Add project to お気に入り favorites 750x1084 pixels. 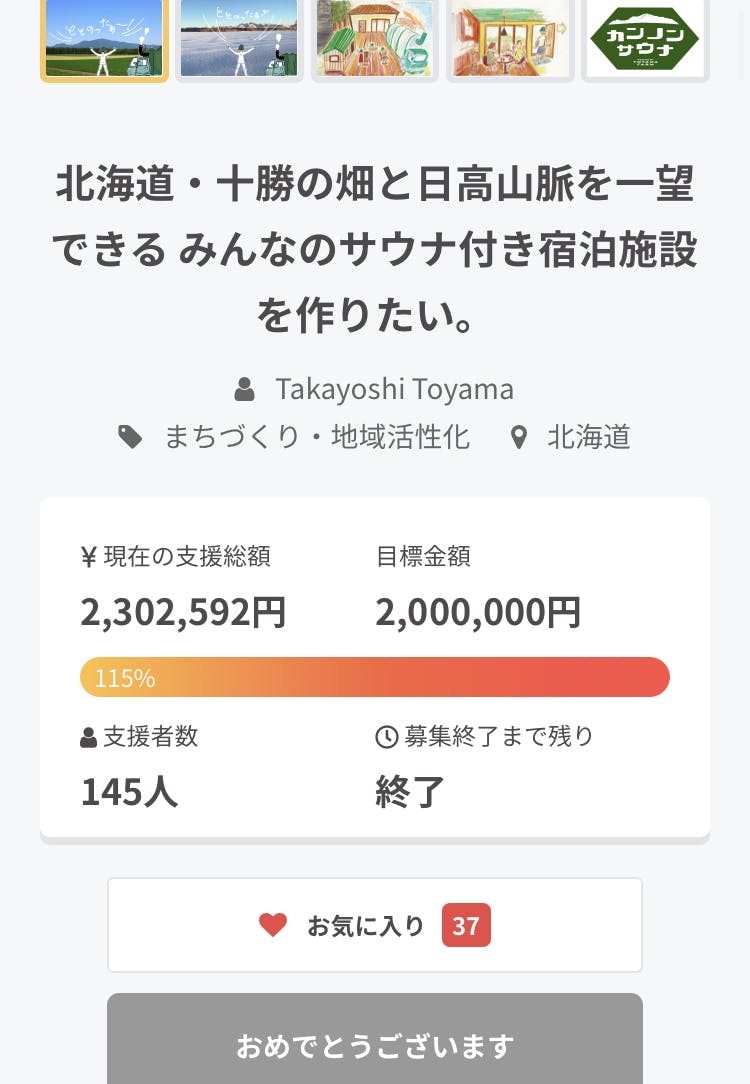(374, 925)
